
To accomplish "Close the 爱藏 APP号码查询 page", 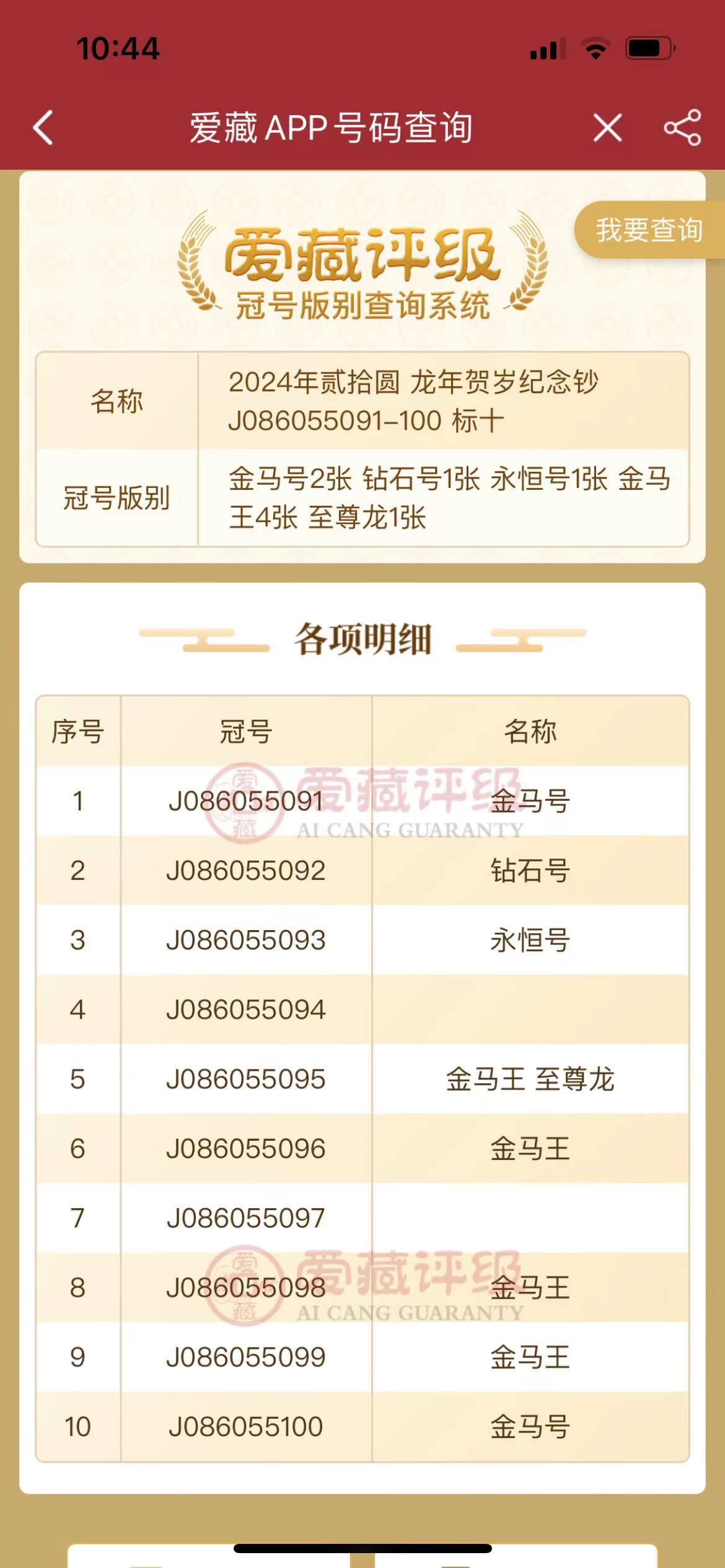I will click(607, 128).
